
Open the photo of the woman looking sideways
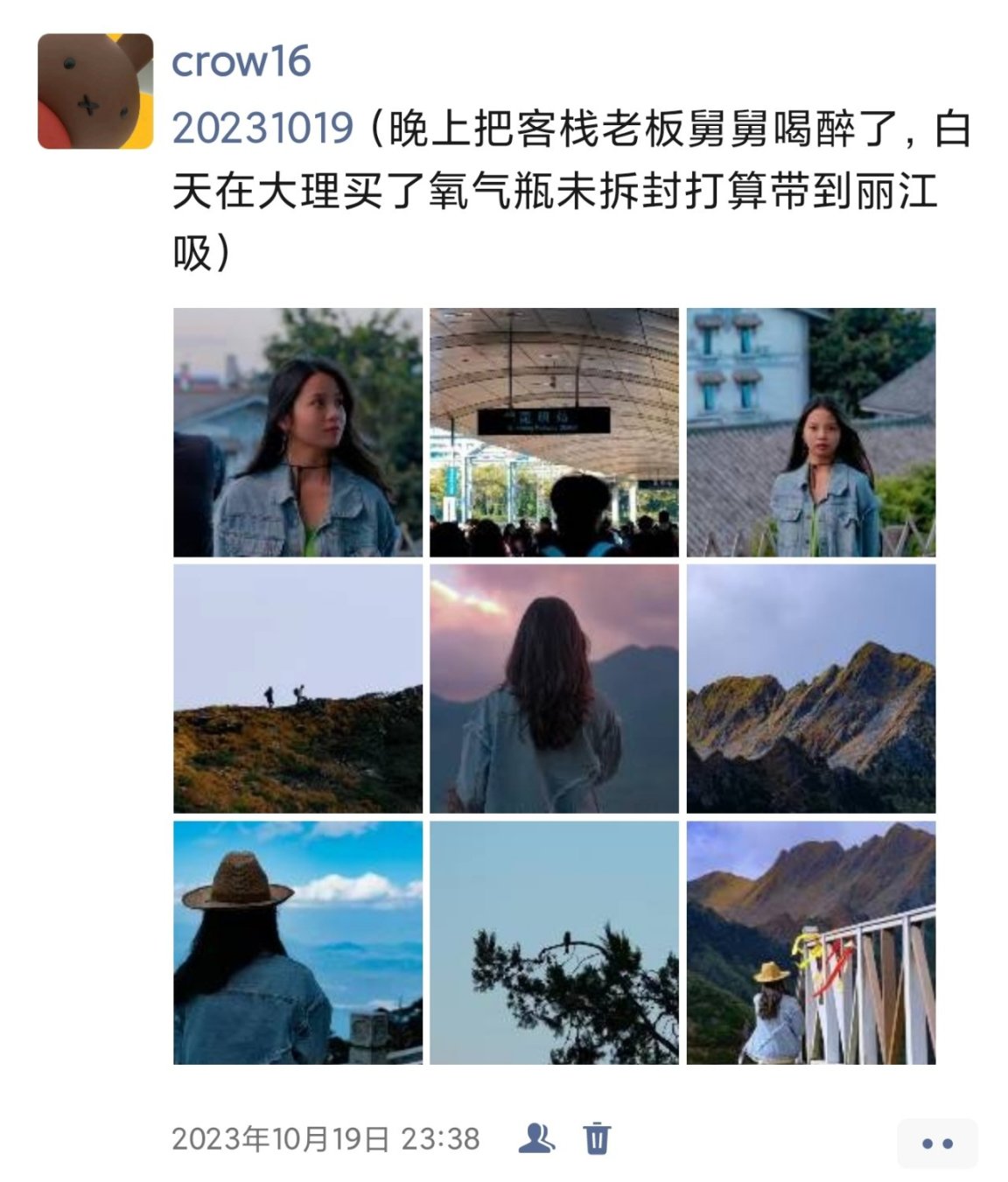pyautogui.click(x=297, y=432)
